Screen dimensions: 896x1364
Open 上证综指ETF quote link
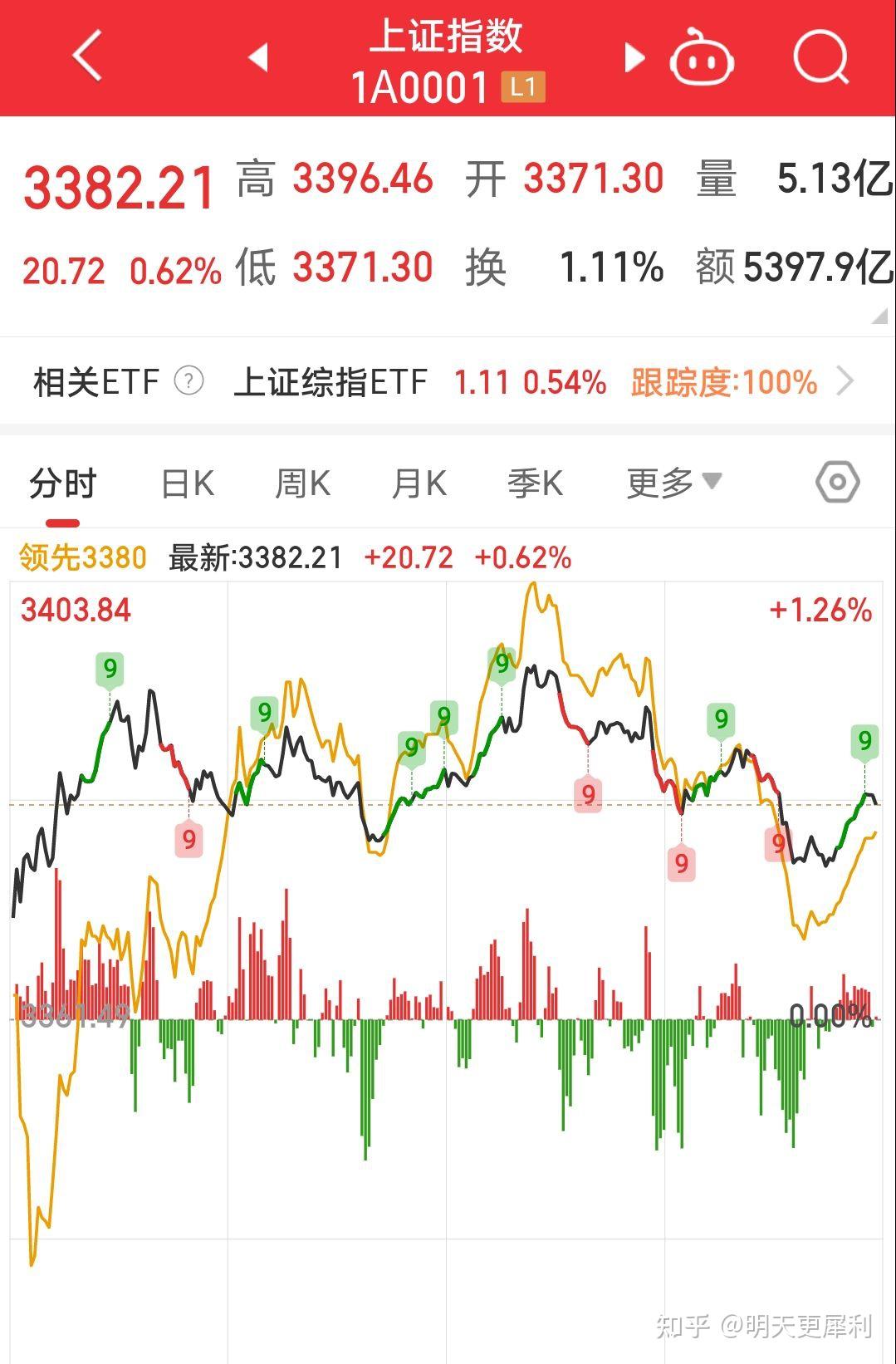coord(331,382)
